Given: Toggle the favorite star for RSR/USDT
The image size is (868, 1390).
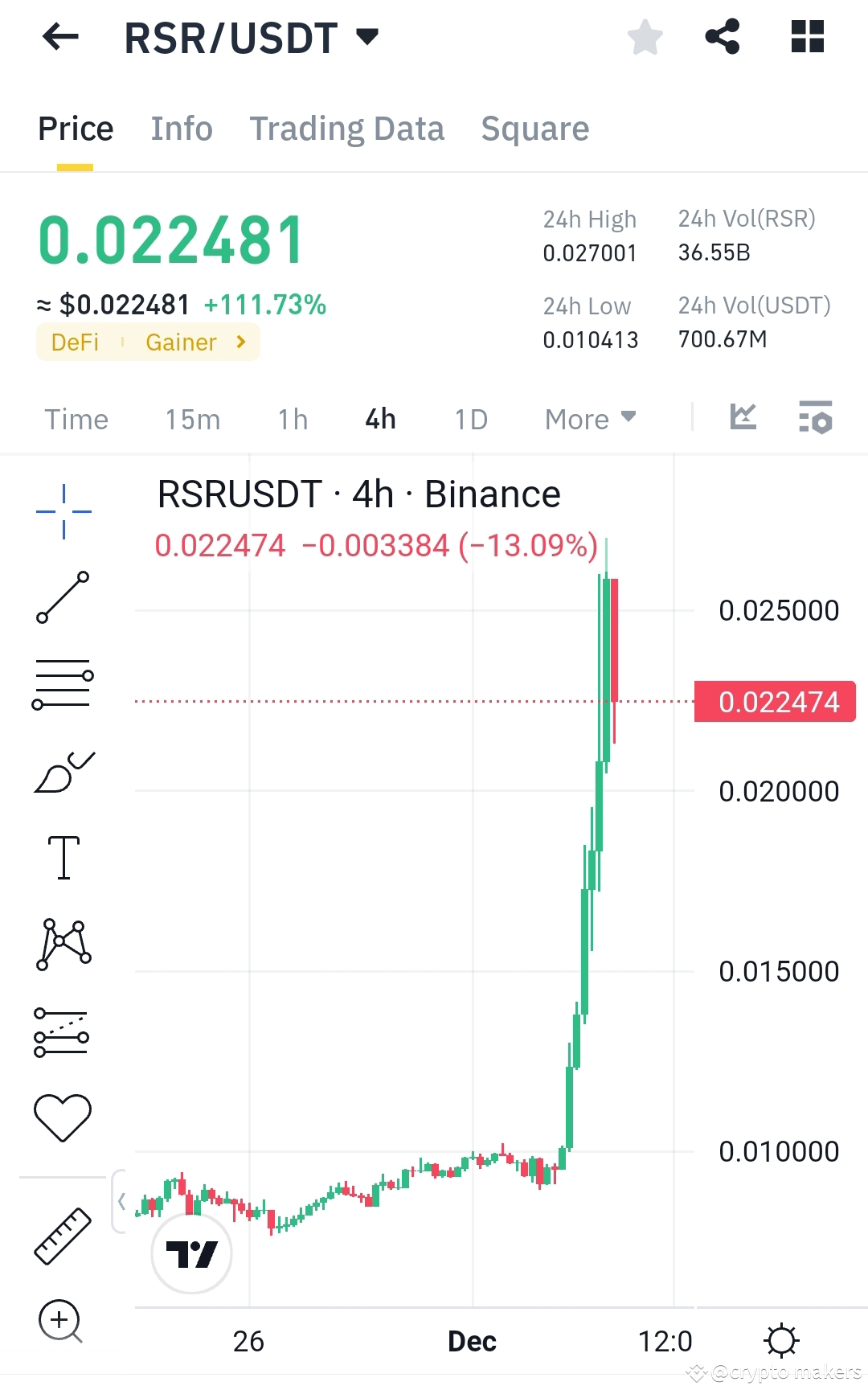Looking at the screenshot, I should tap(645, 36).
